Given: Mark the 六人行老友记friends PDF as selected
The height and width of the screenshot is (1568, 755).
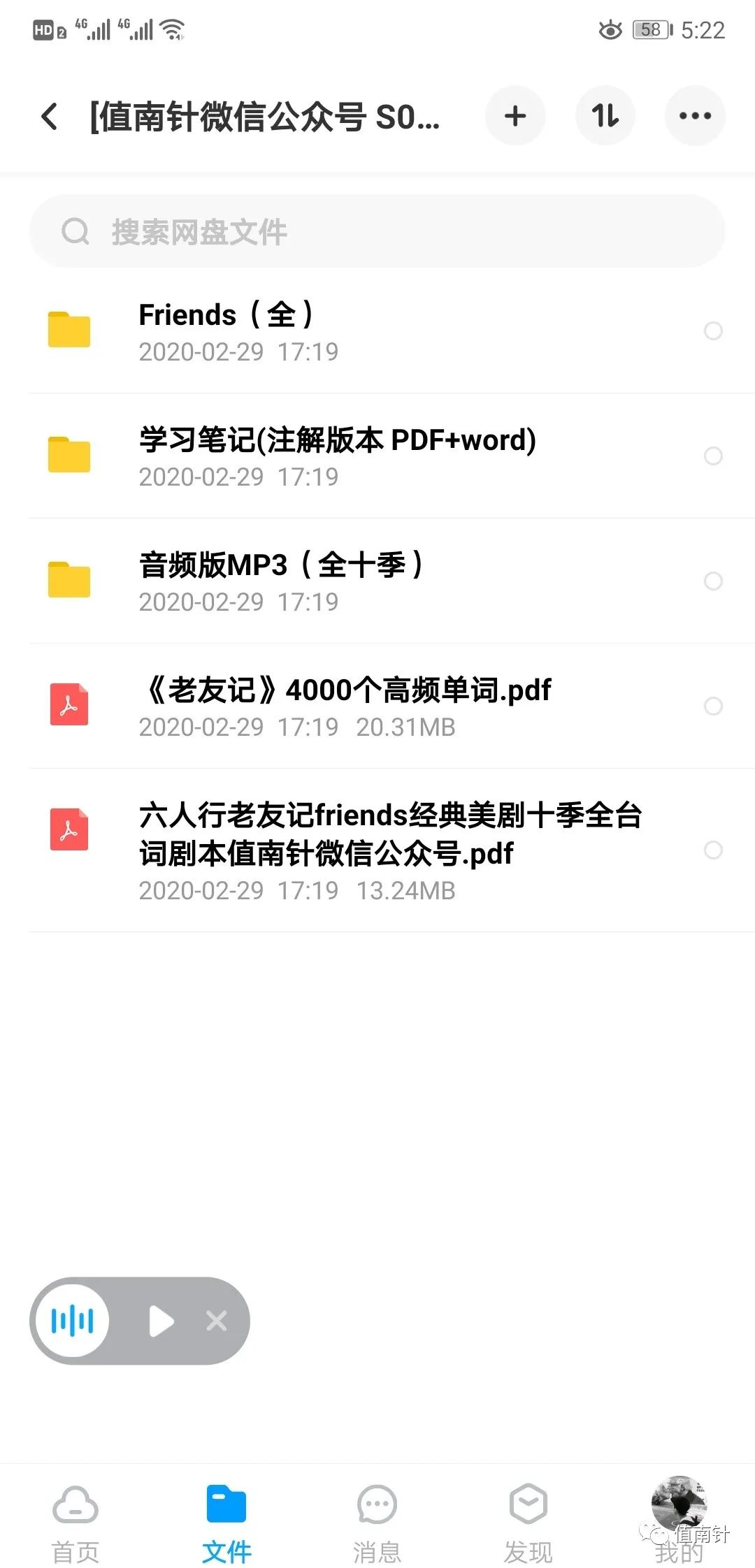Looking at the screenshot, I should click(713, 850).
